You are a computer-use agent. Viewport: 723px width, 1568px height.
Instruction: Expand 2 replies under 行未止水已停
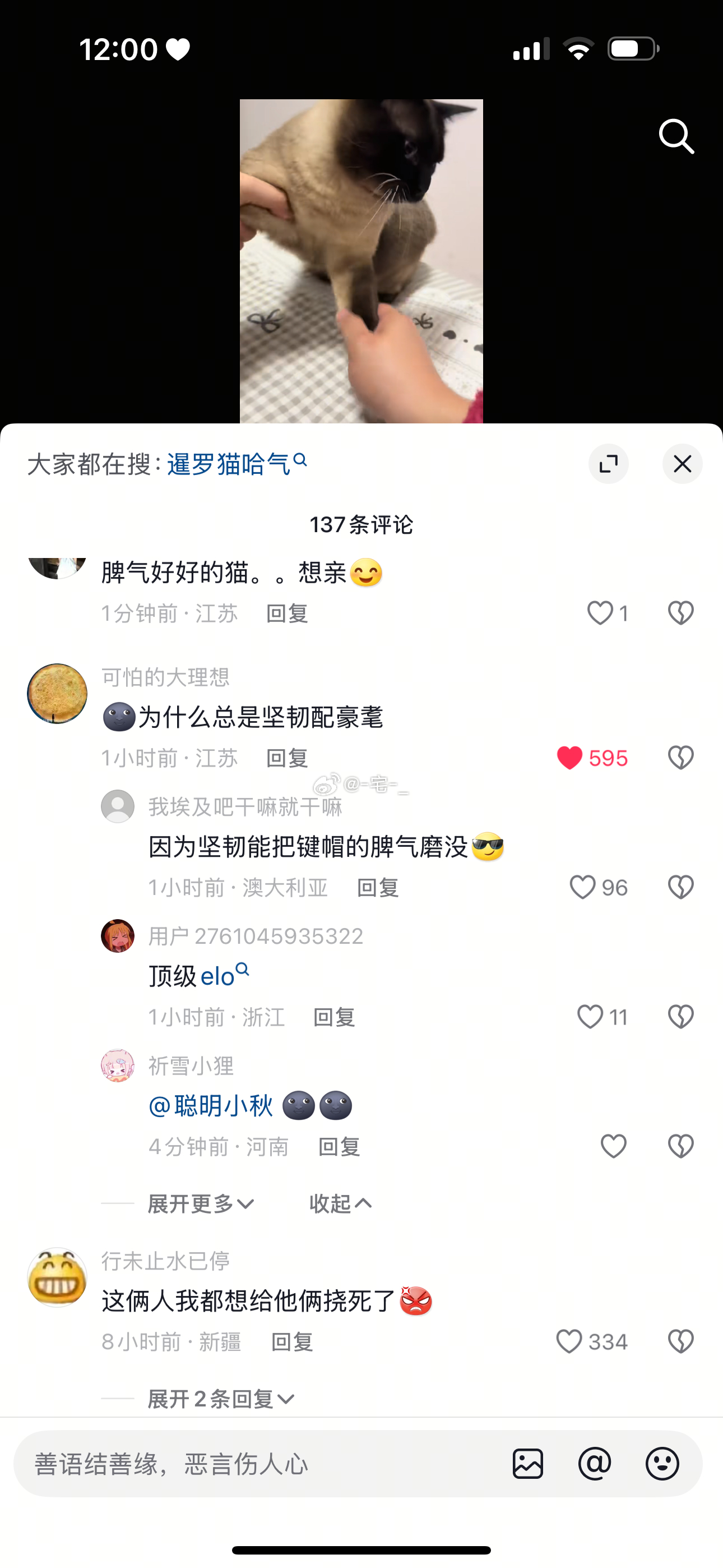click(221, 1399)
